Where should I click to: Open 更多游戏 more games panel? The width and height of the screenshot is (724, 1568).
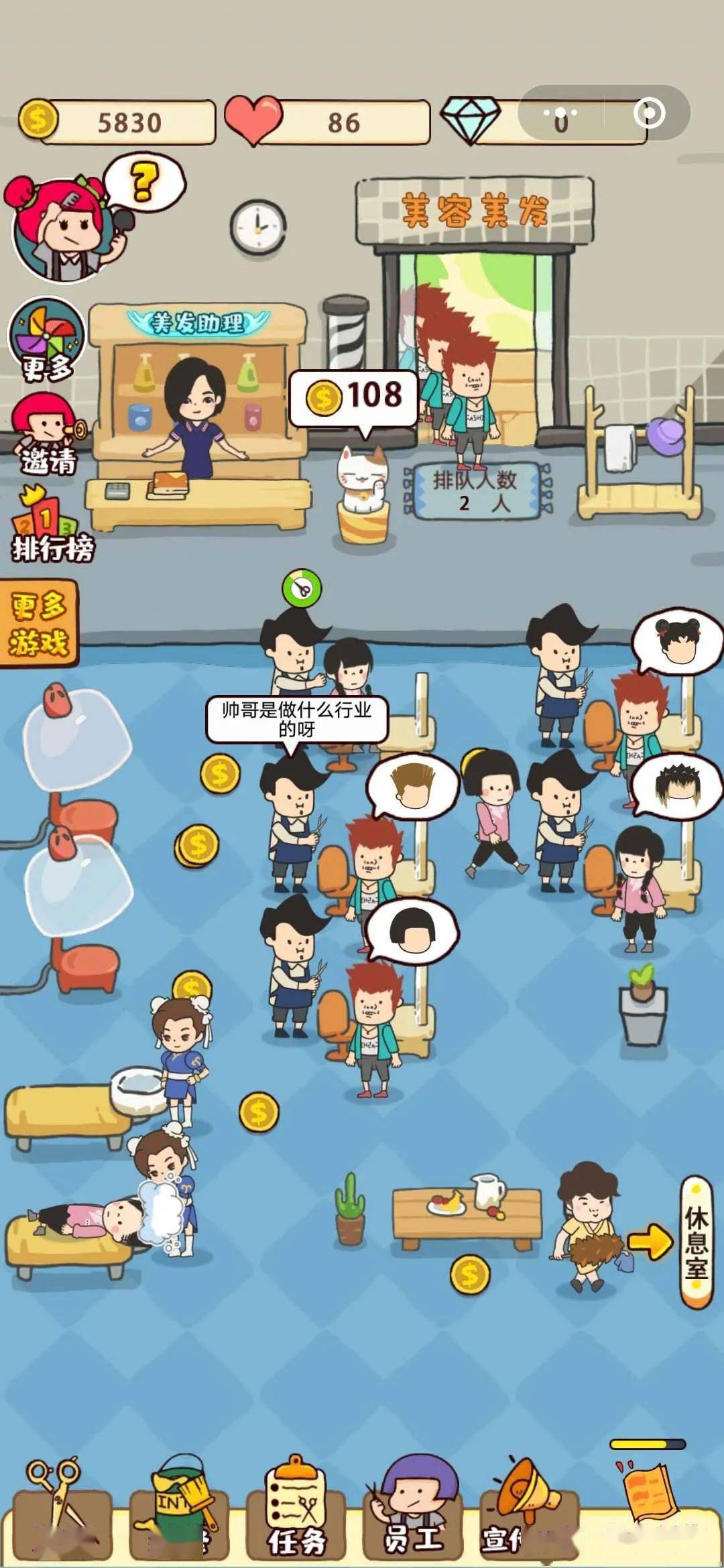(x=38, y=624)
